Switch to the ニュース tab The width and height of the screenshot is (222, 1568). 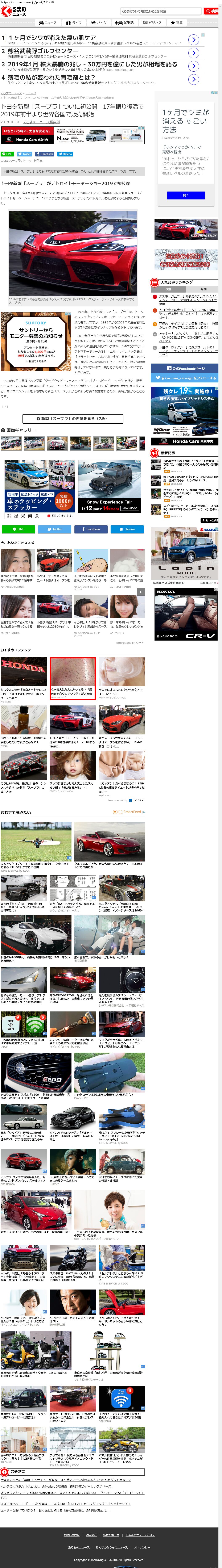pos(48,22)
